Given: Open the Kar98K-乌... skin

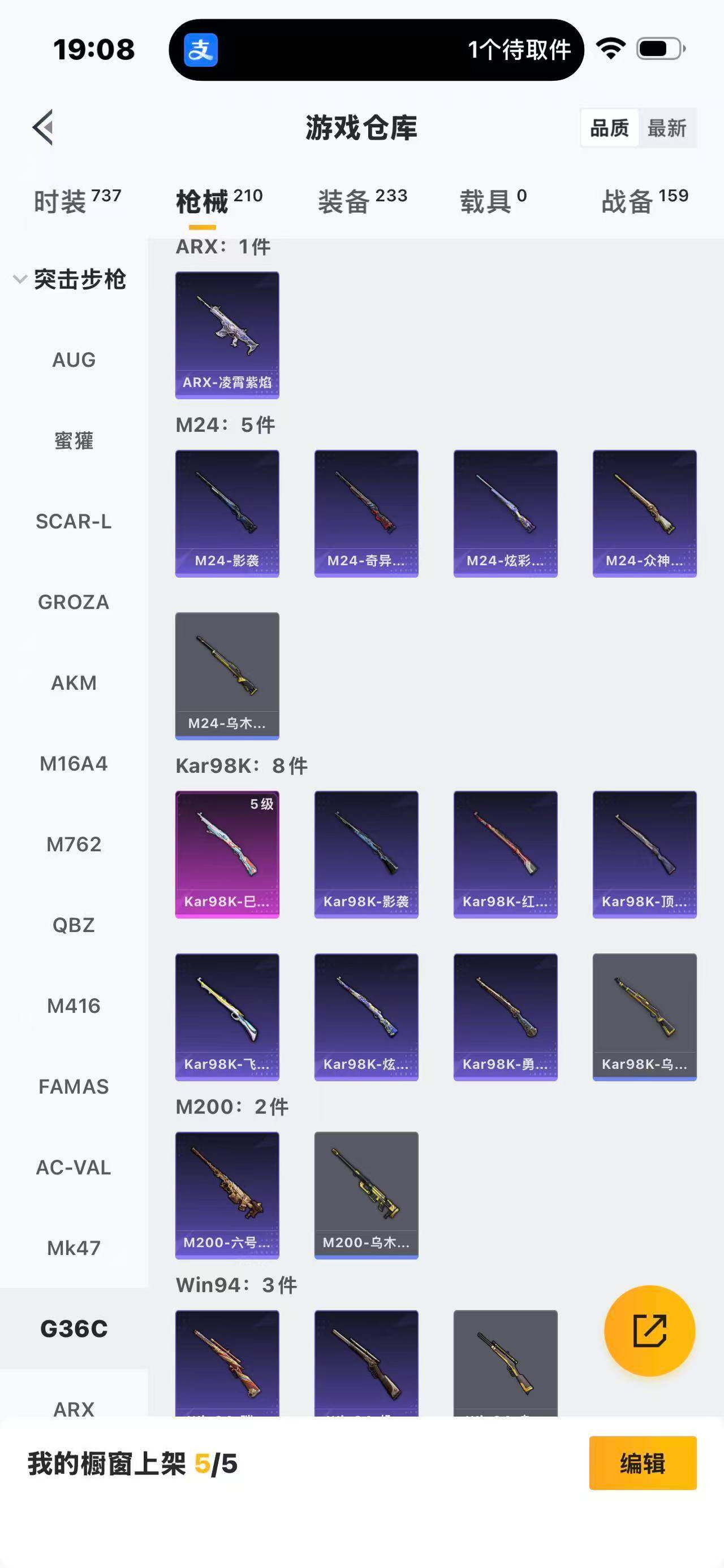Looking at the screenshot, I should click(644, 1016).
